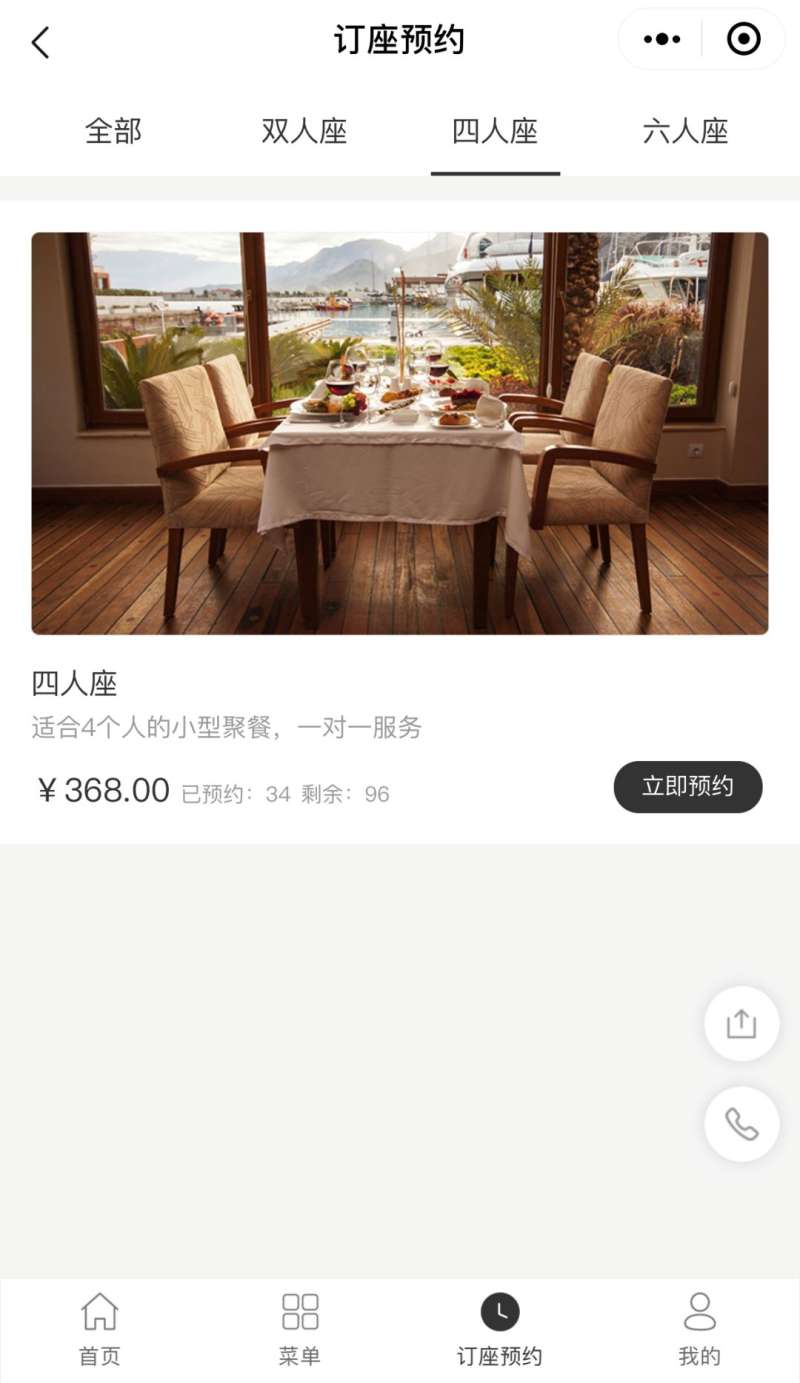
Task: Open the 菜单 menu tab
Action: tap(300, 1328)
